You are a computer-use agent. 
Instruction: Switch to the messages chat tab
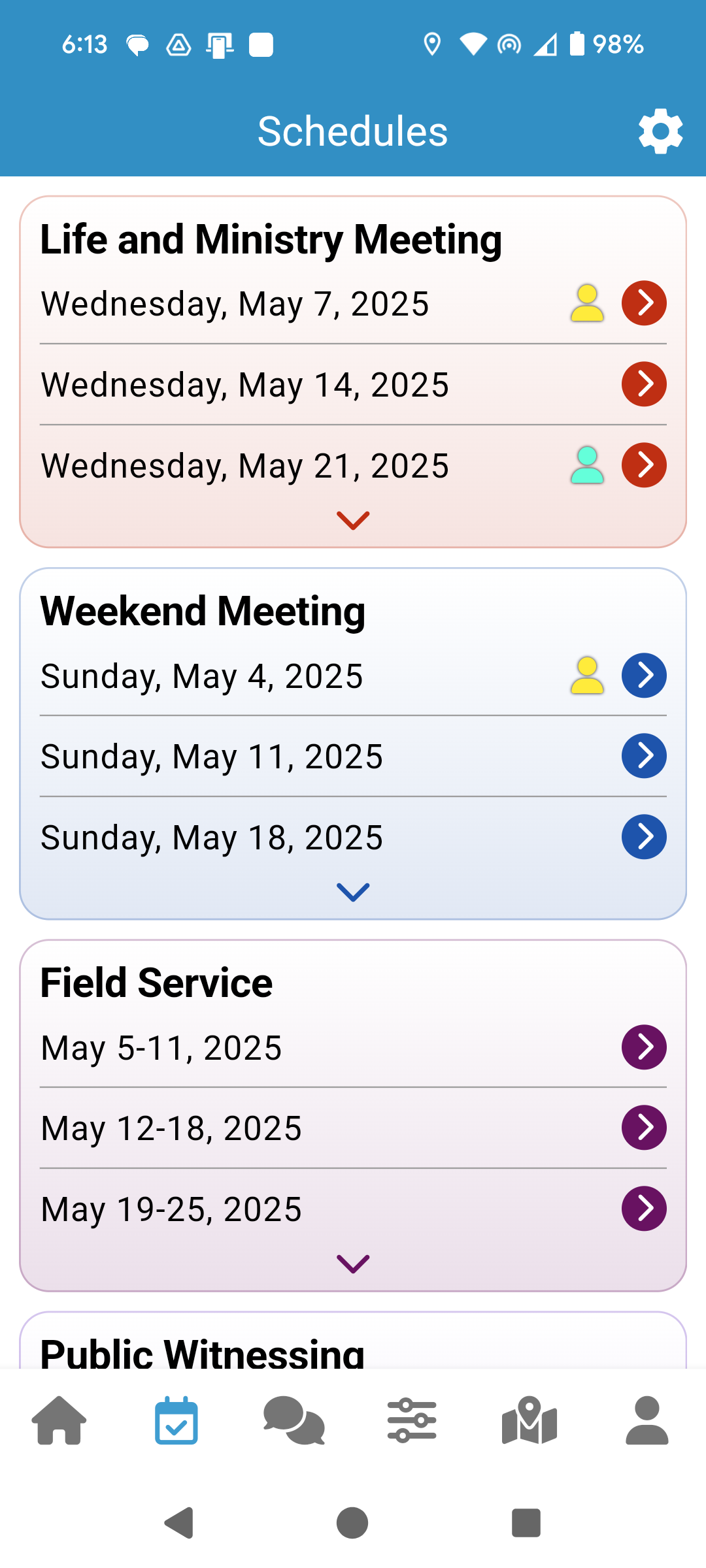pos(294,1420)
